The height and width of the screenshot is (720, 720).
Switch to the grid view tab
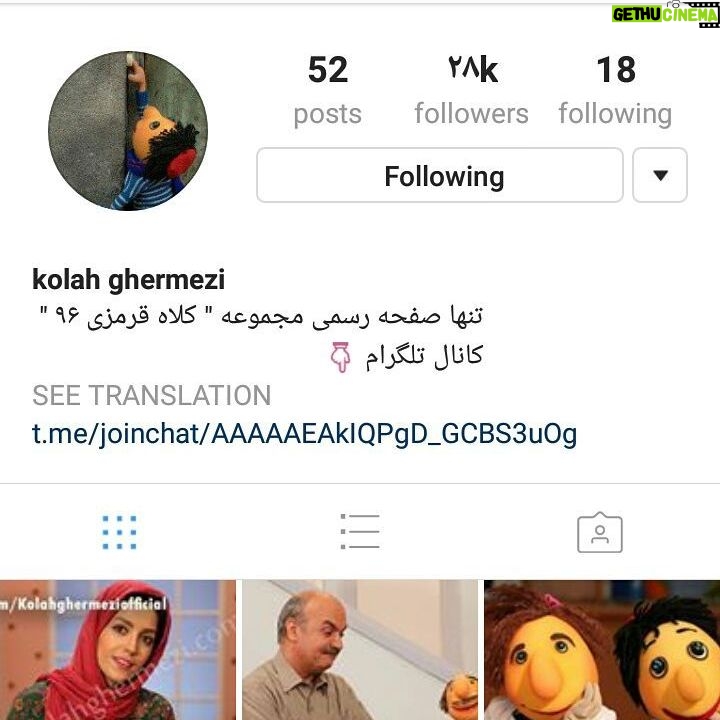click(x=120, y=533)
